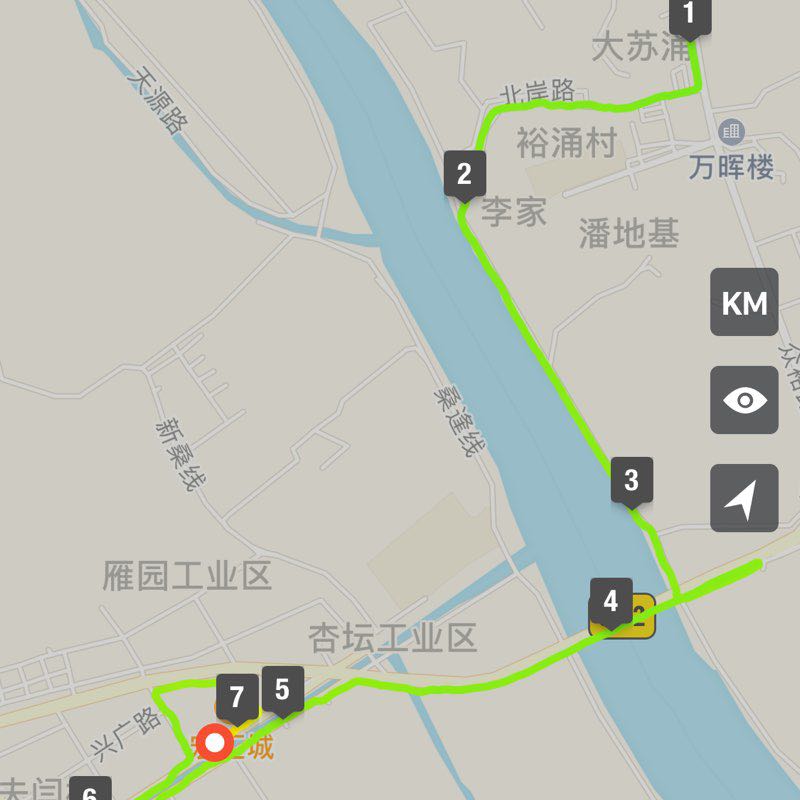Select kilometer marker 3 on the route

tap(631, 480)
